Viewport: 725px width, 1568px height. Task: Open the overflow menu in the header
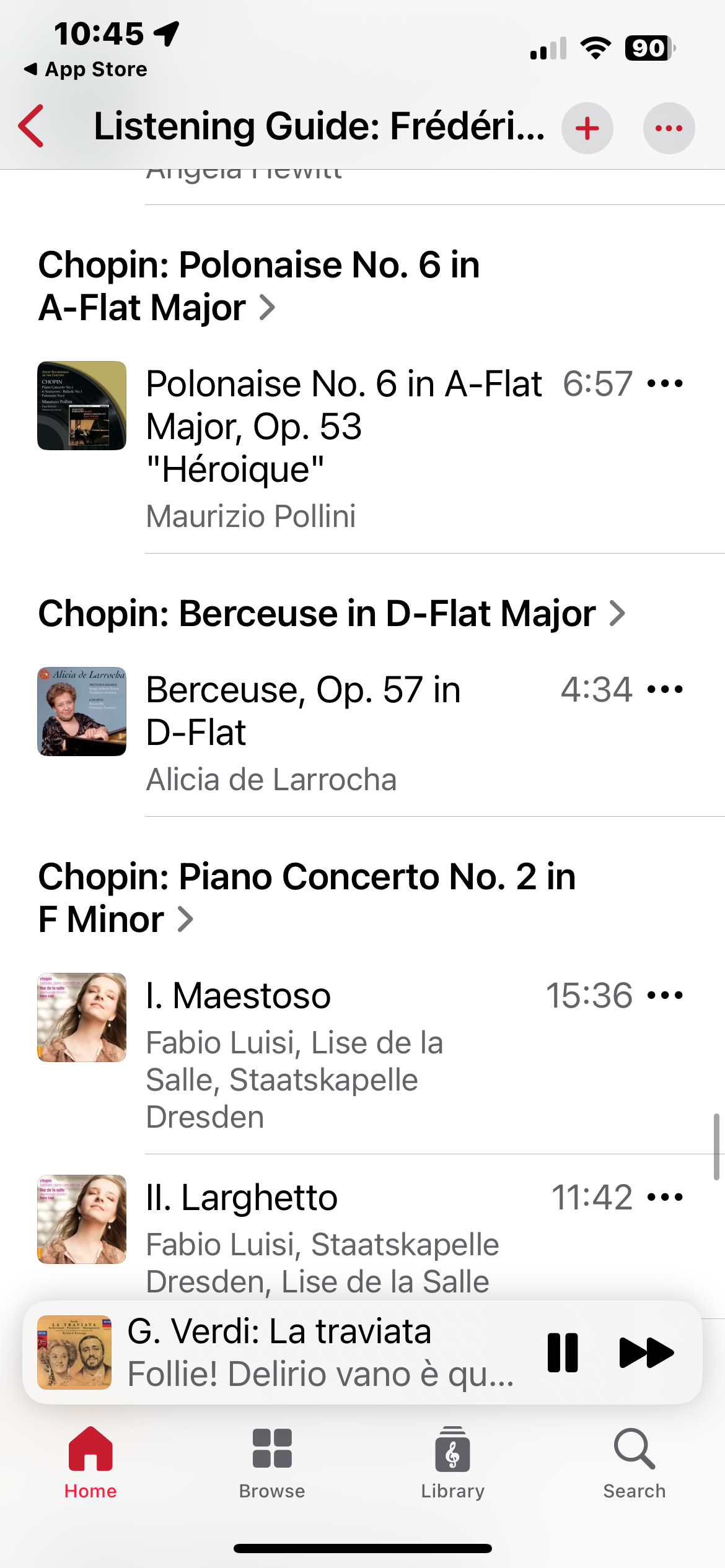point(669,128)
